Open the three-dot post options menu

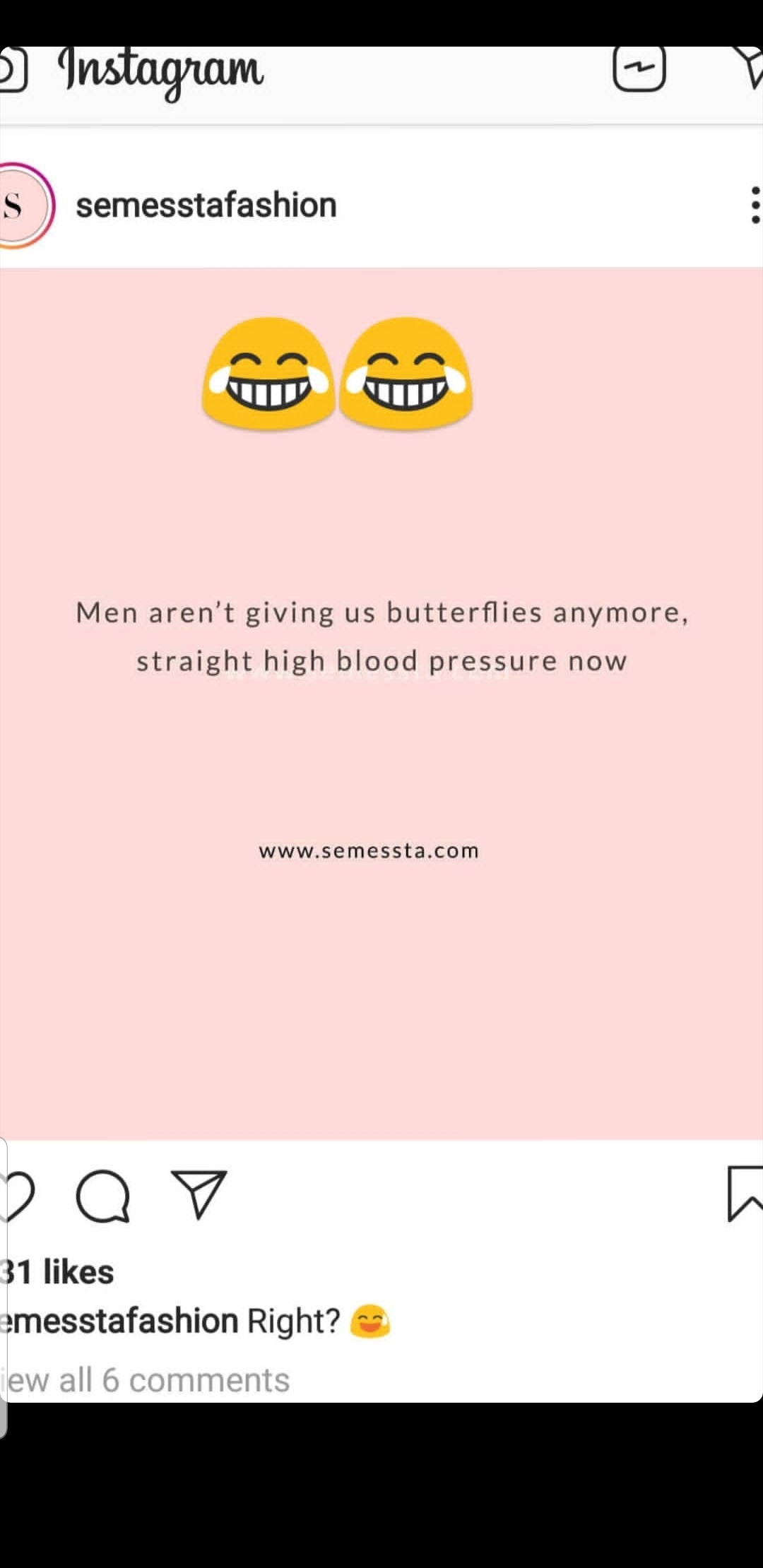pos(755,206)
